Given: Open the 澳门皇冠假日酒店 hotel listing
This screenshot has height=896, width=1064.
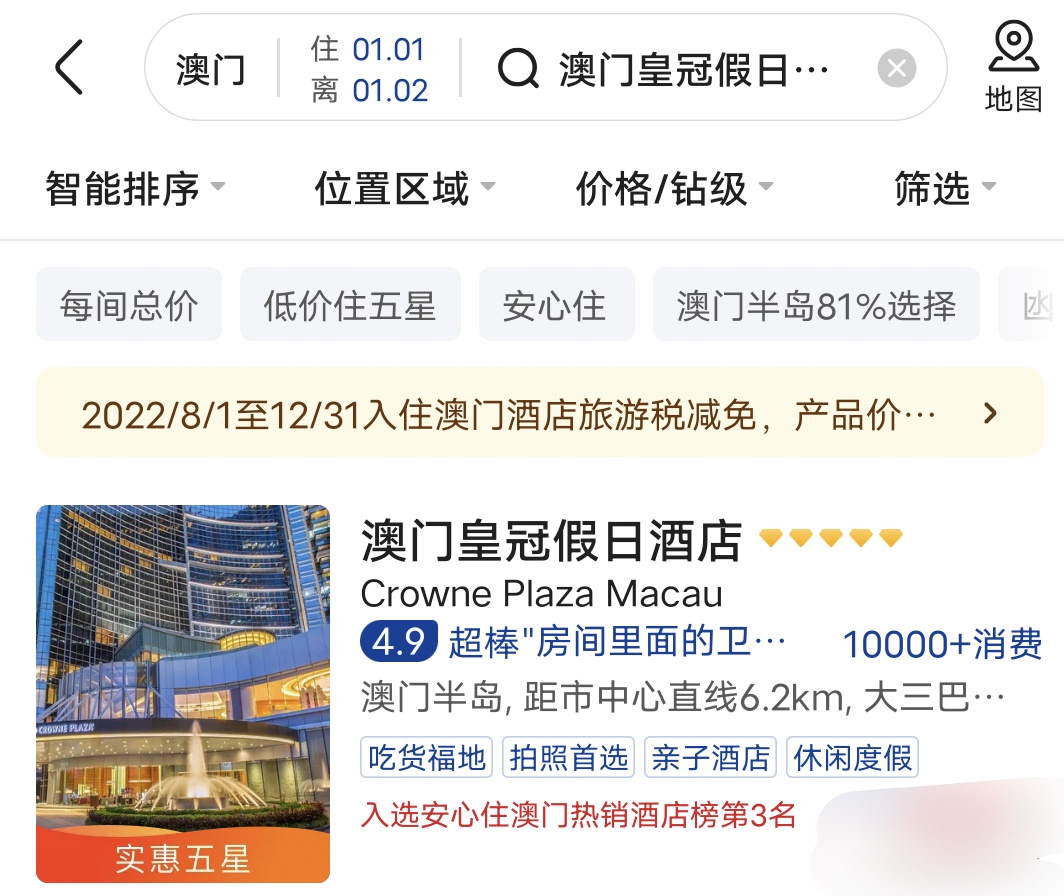Looking at the screenshot, I should click(x=550, y=541).
